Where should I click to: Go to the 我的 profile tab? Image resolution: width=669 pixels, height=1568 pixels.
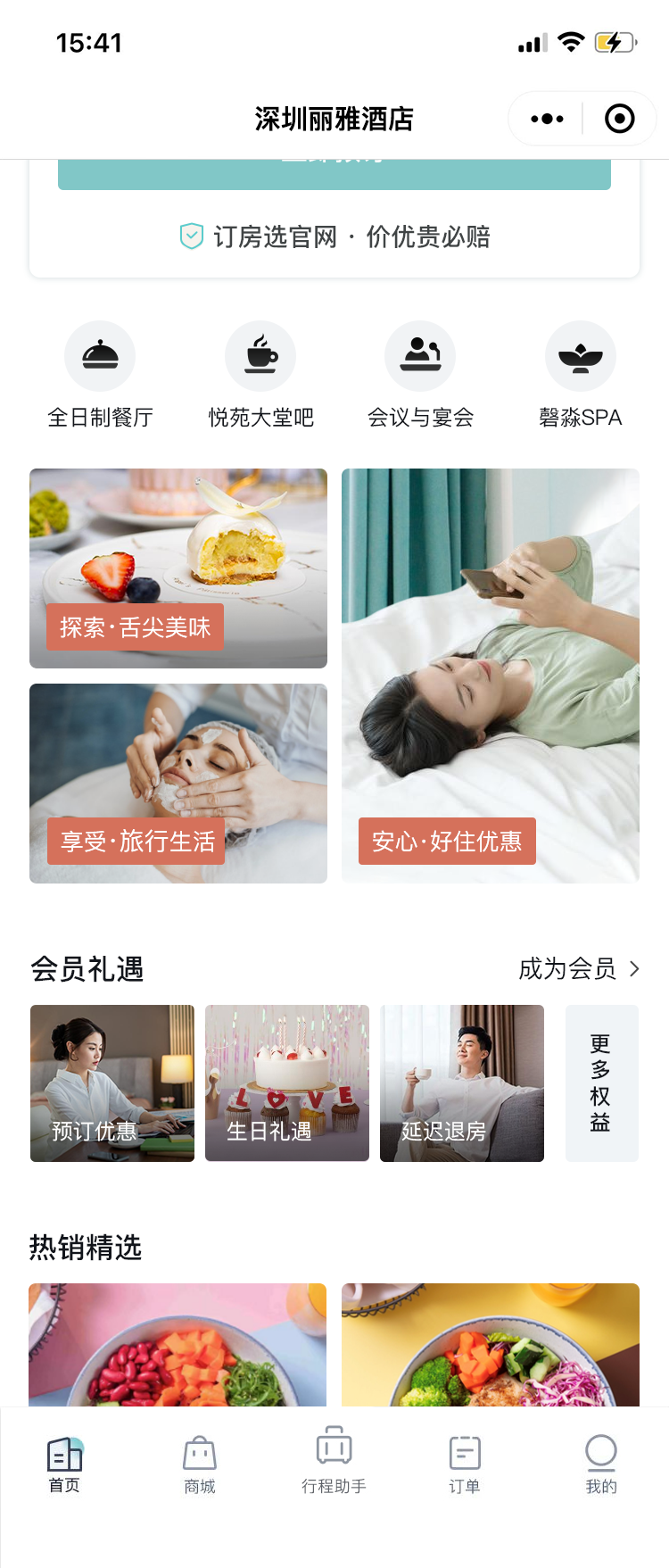(601, 1464)
